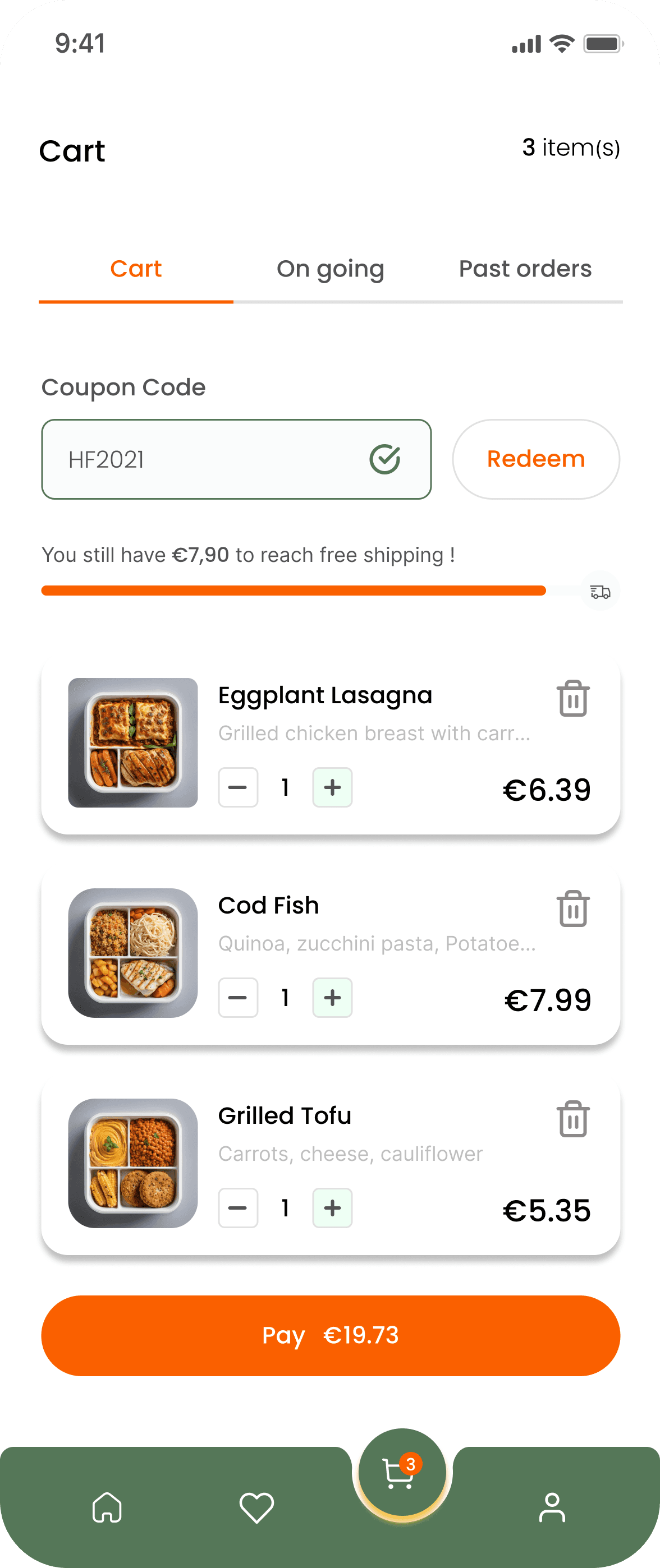
Task: Tap the trash icon for Grilled Tofu
Action: pyautogui.click(x=573, y=1119)
